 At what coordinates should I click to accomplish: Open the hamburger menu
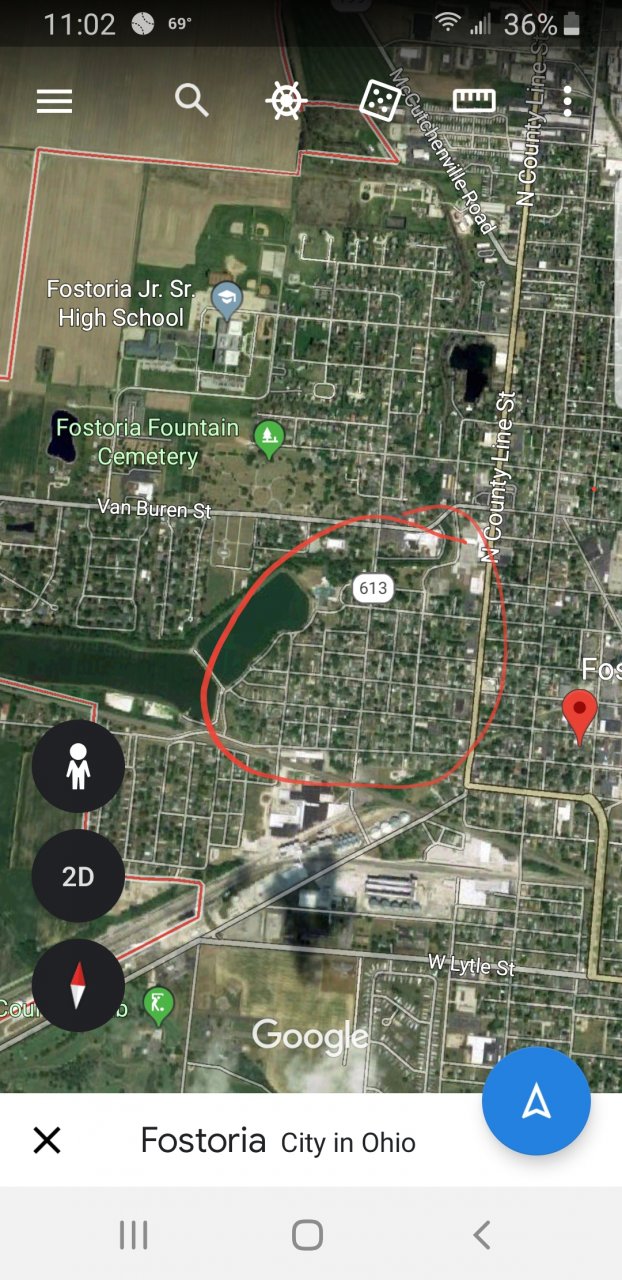pyautogui.click(x=54, y=101)
